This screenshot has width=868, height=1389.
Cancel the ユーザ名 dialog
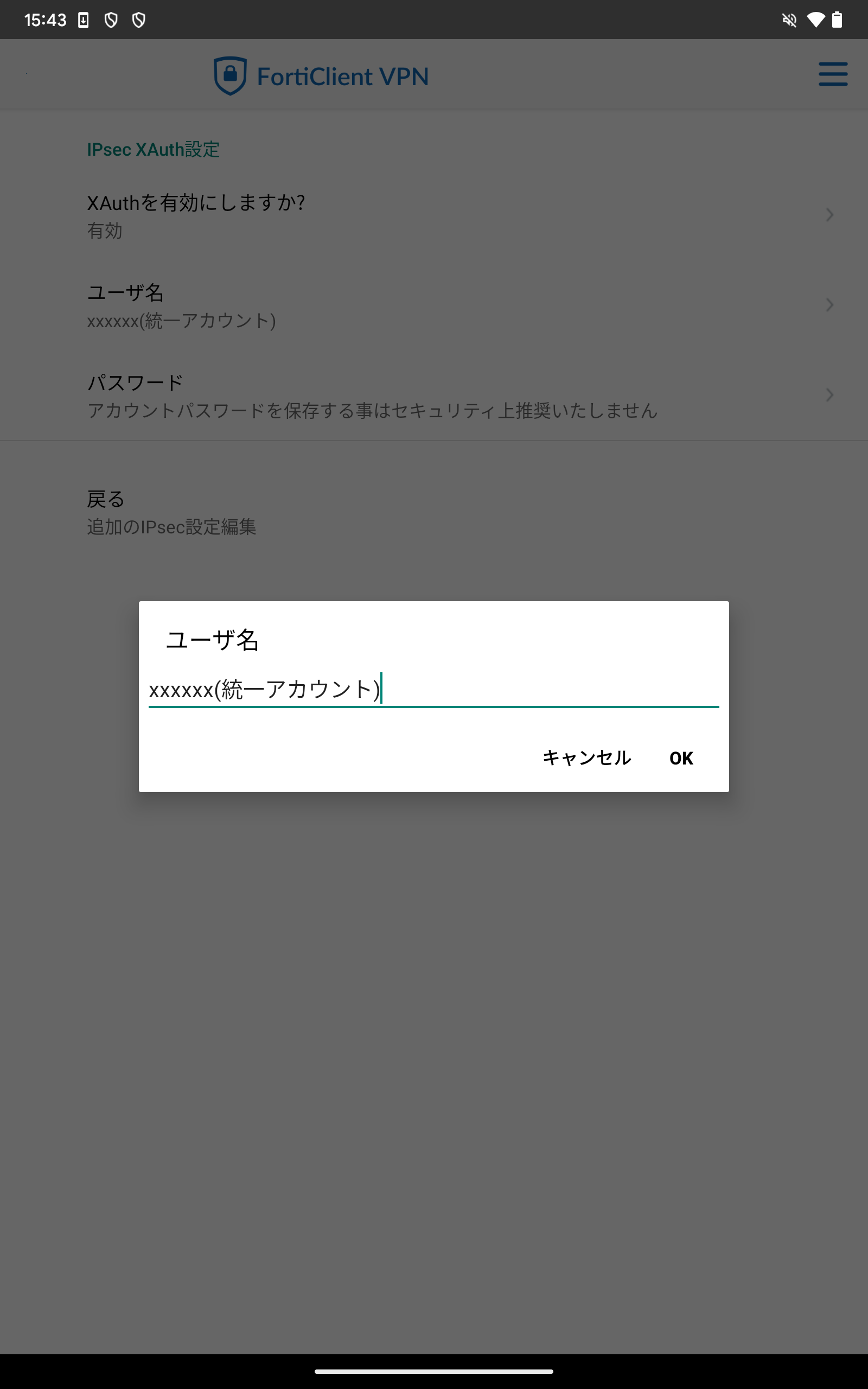586,758
